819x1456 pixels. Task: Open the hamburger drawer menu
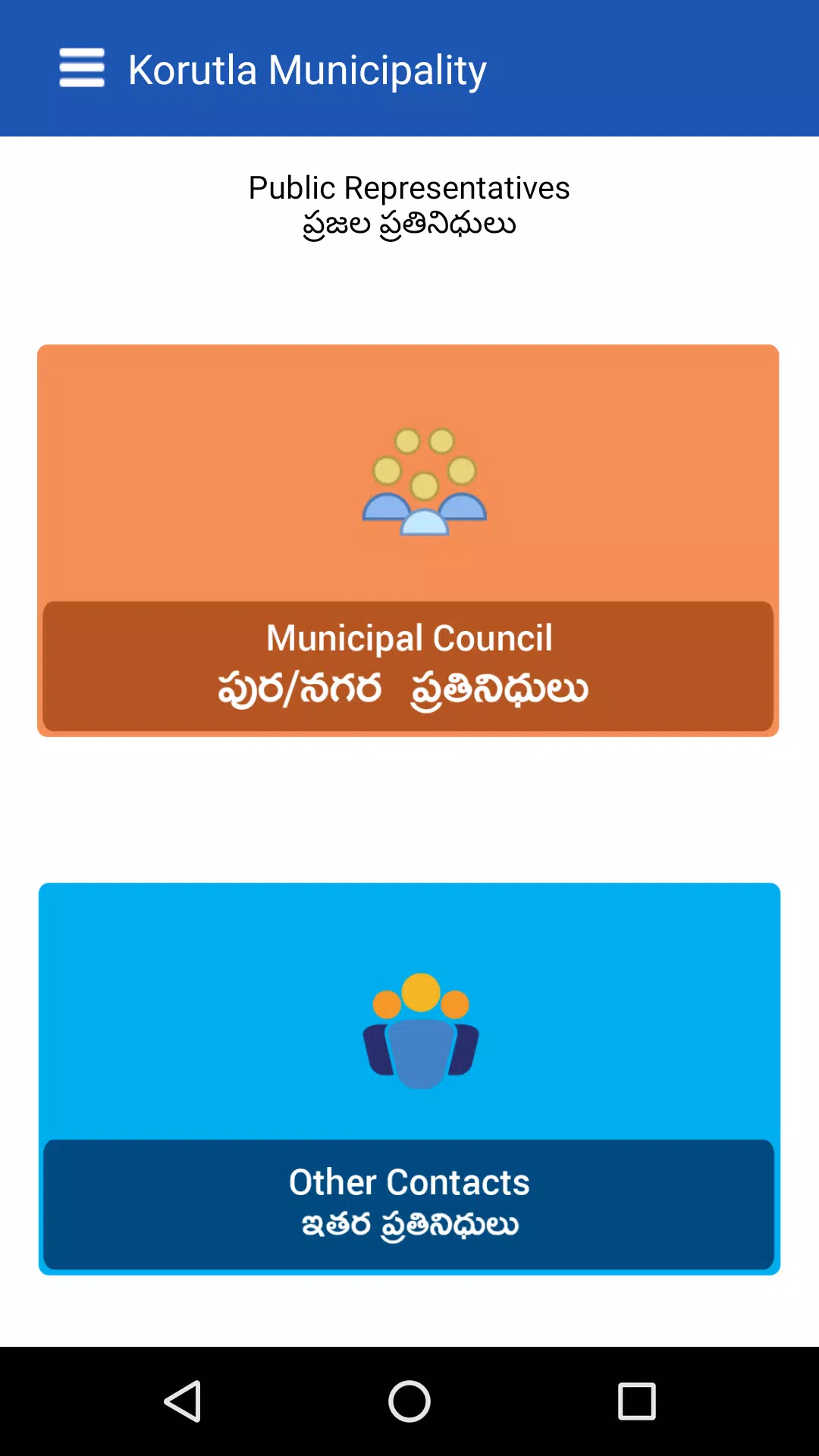(82, 68)
